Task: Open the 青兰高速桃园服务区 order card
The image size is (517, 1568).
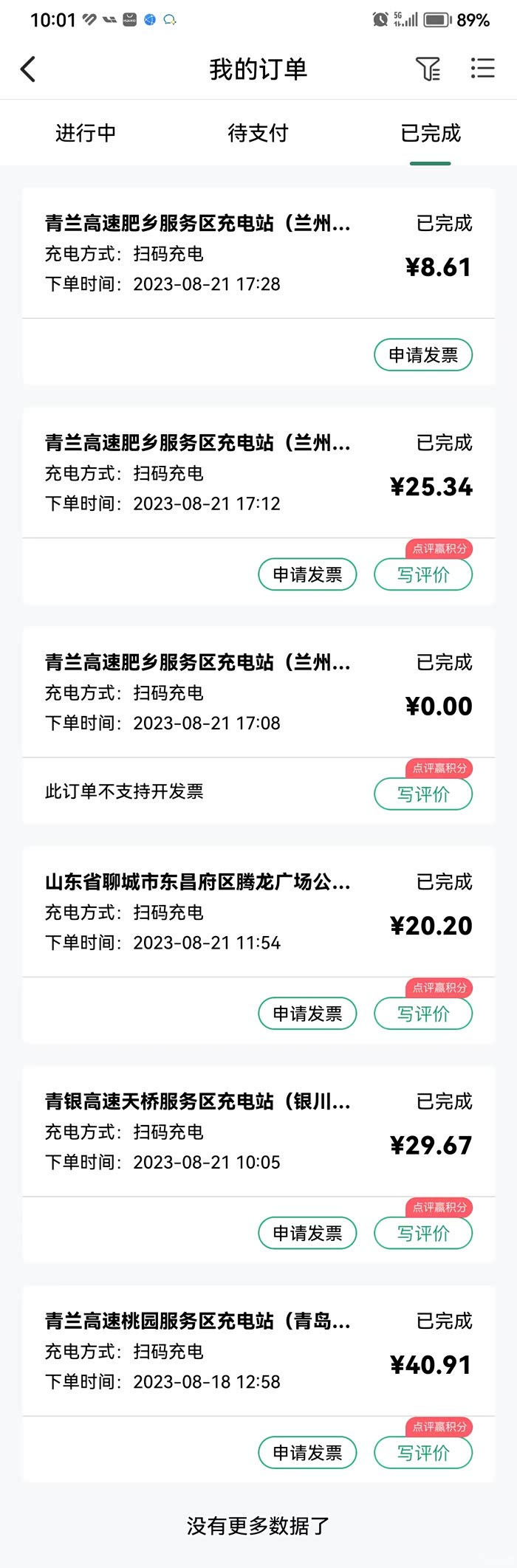Action: (222, 1351)
